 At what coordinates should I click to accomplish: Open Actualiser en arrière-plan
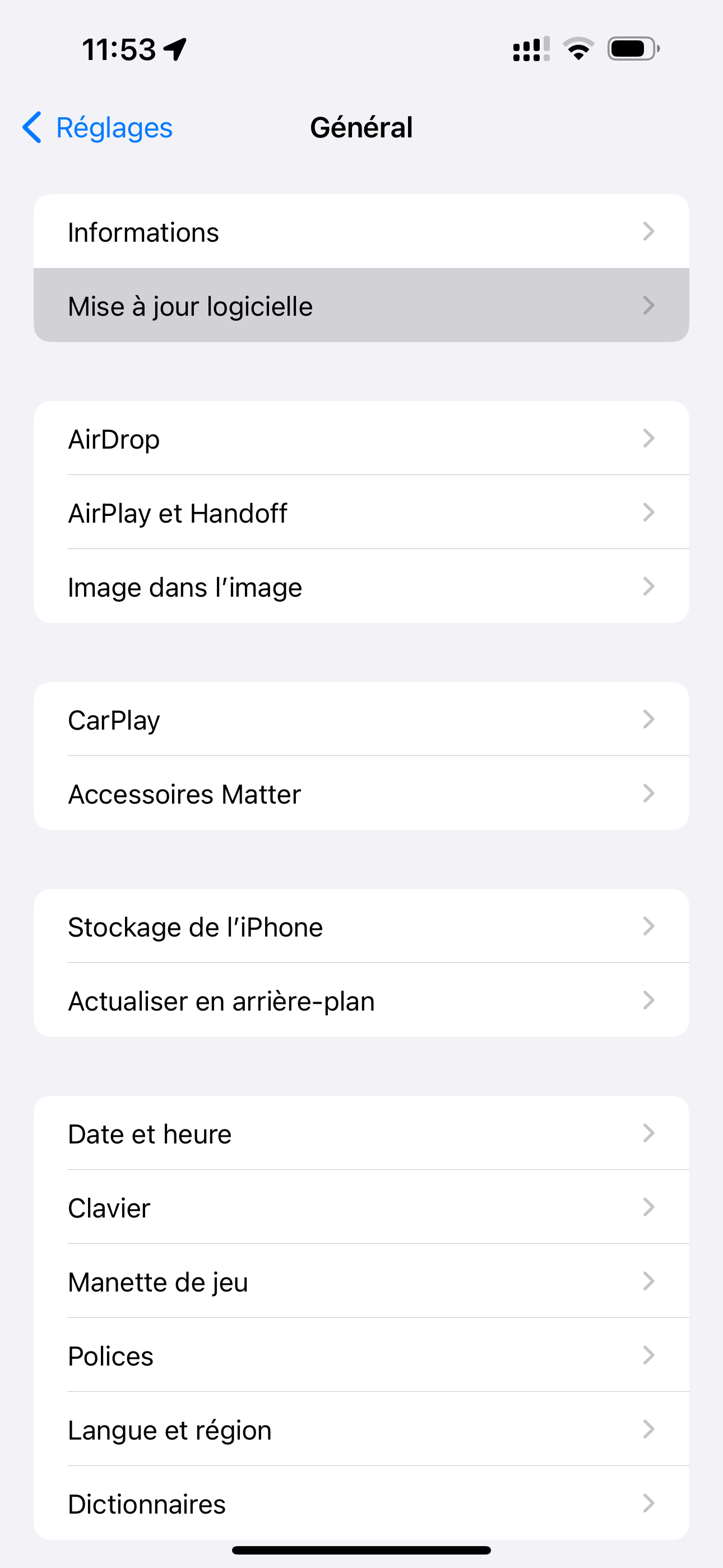361,1000
